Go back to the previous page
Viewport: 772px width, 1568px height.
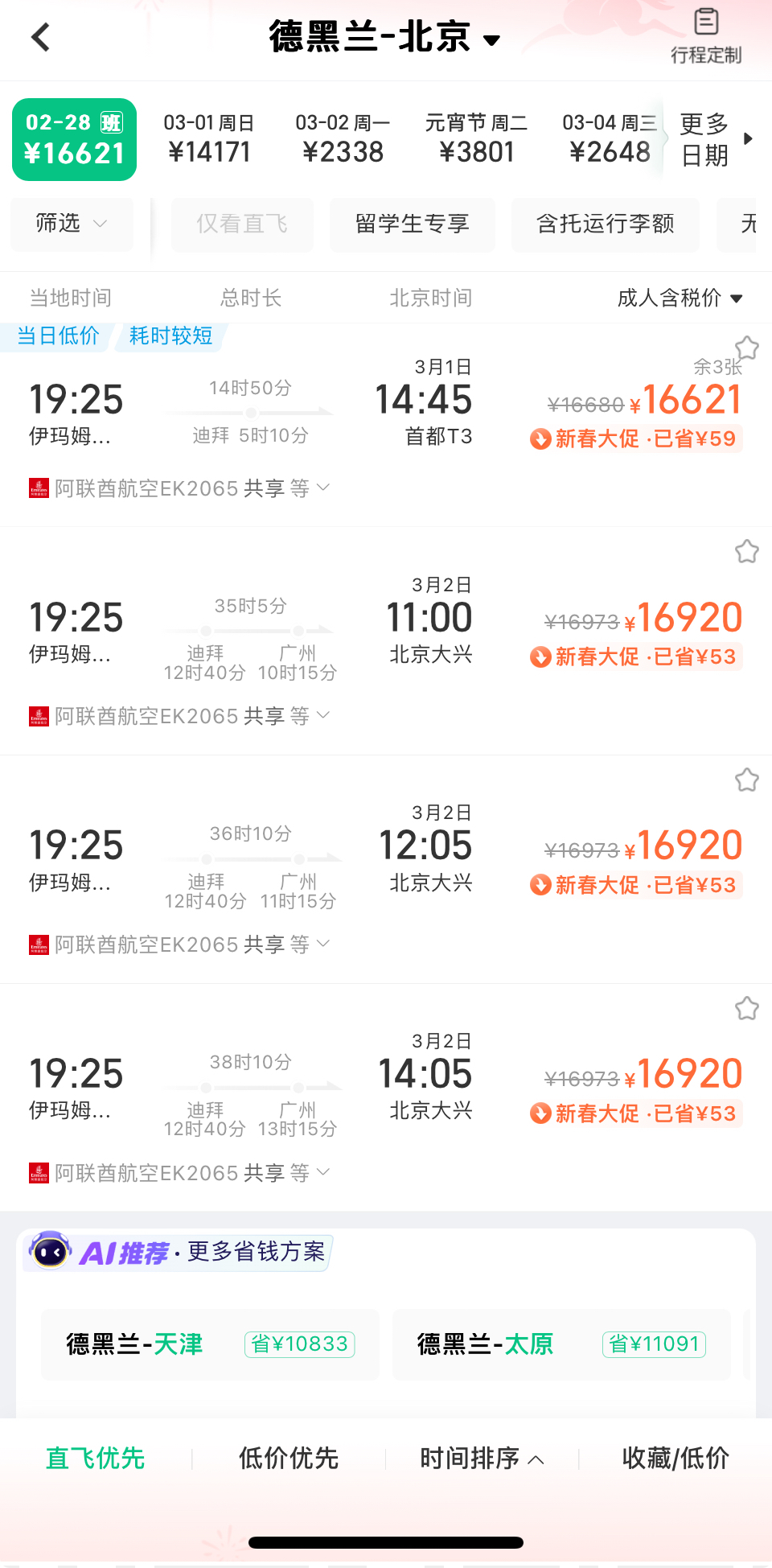click(40, 37)
